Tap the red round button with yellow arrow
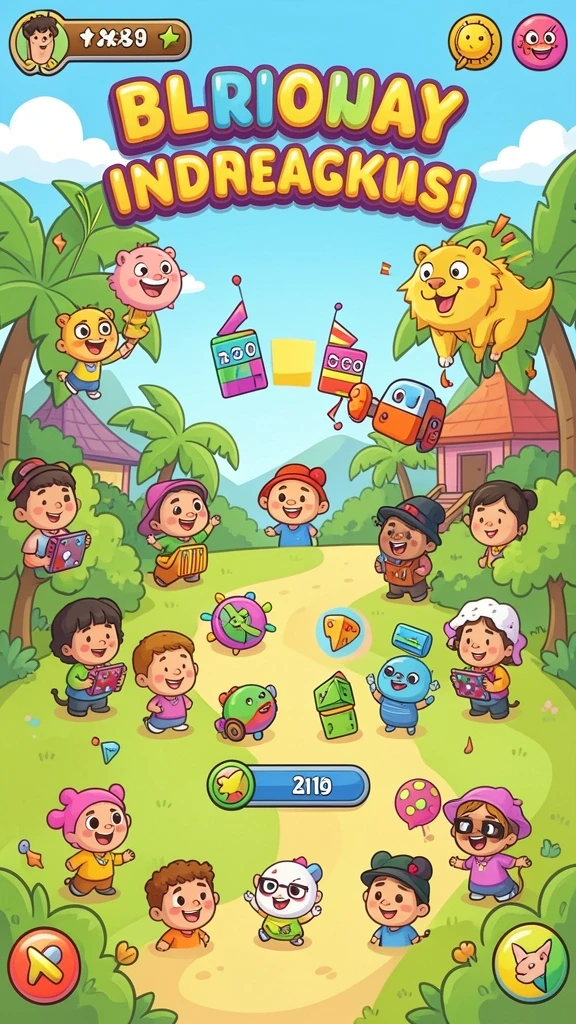The width and height of the screenshot is (576, 1024). (x=44, y=965)
